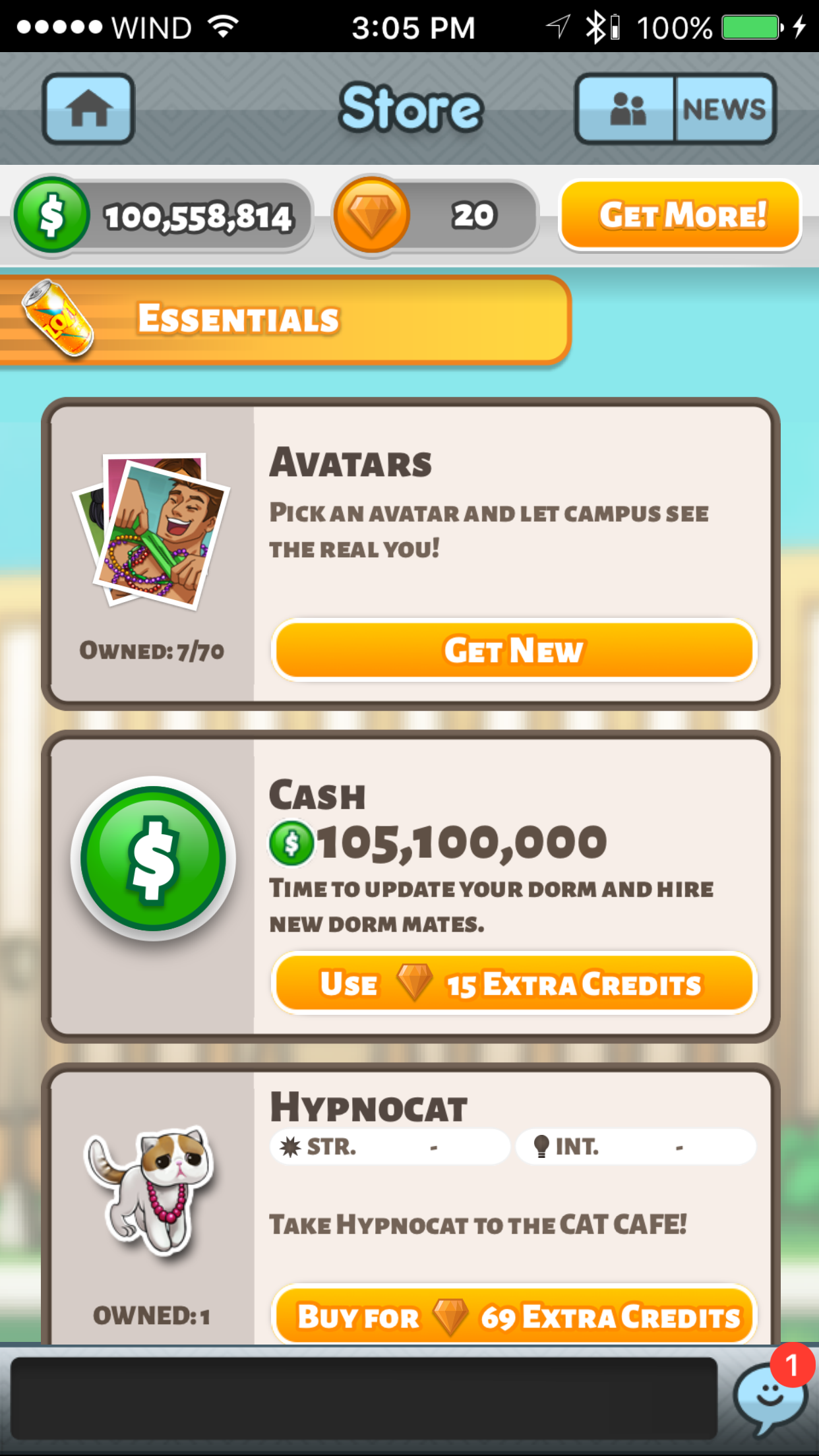Image resolution: width=819 pixels, height=1456 pixels.
Task: Go to the home screen
Action: [88, 109]
